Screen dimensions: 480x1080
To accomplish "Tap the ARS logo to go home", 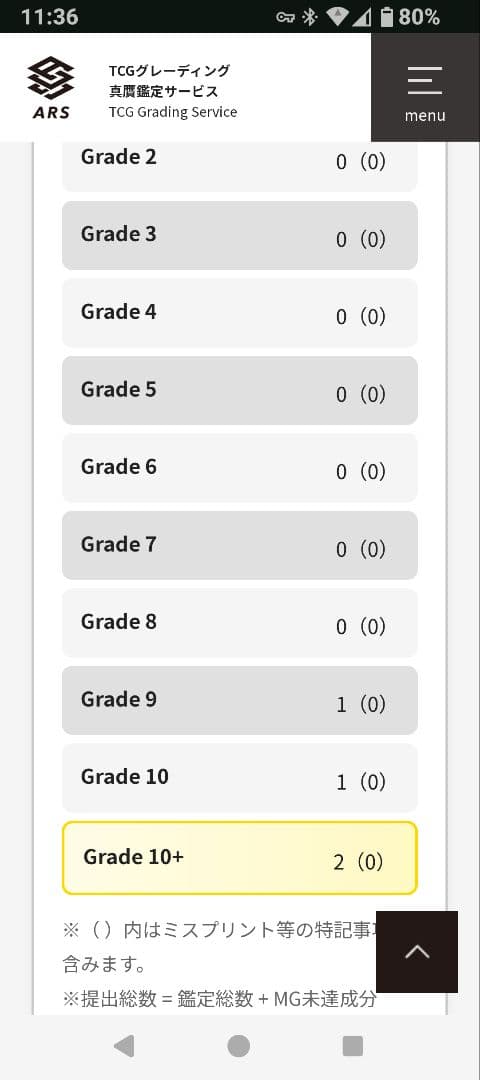I will pyautogui.click(x=51, y=88).
